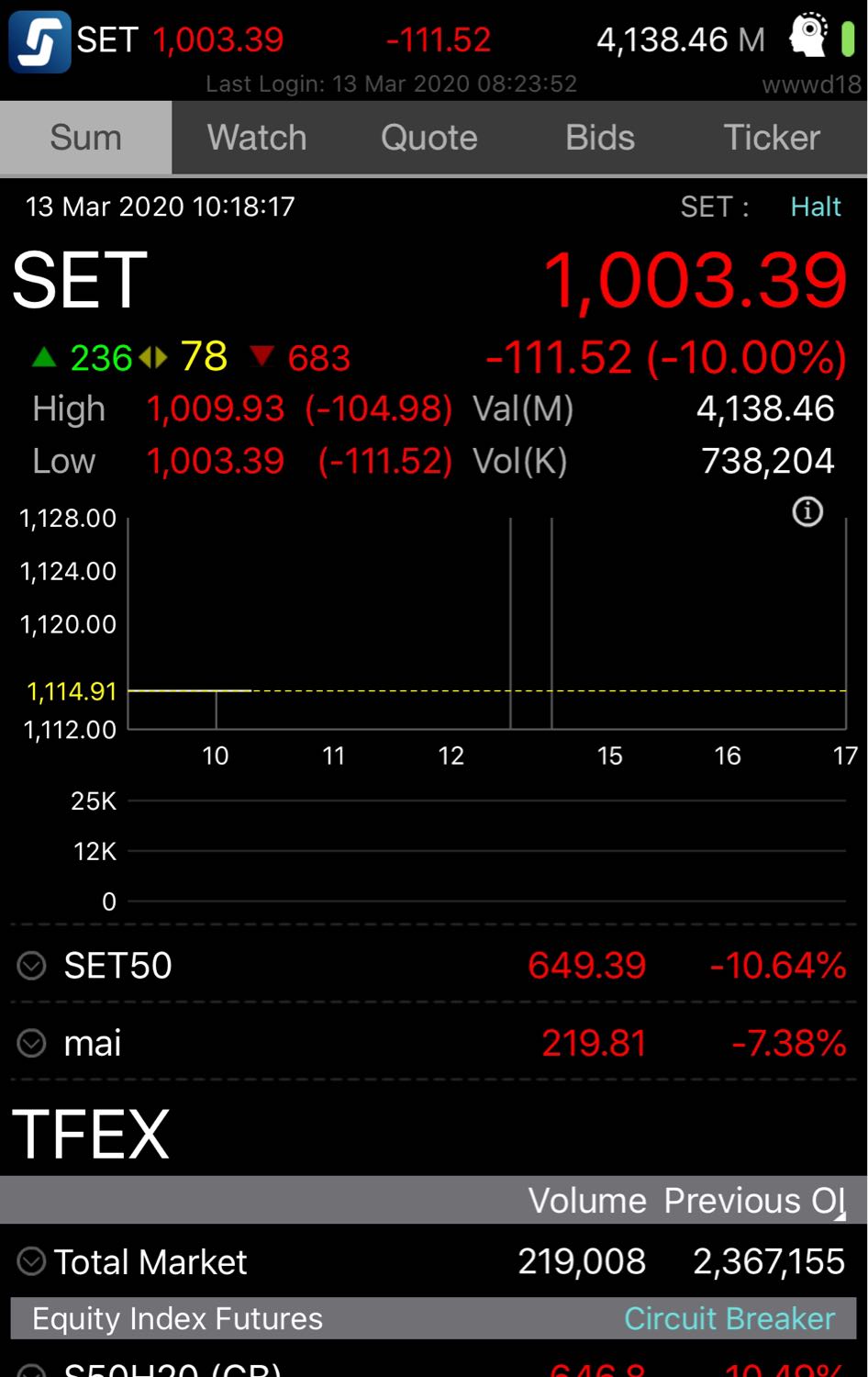The image size is (868, 1377).
Task: Open the assistant head icon
Action: (809, 37)
